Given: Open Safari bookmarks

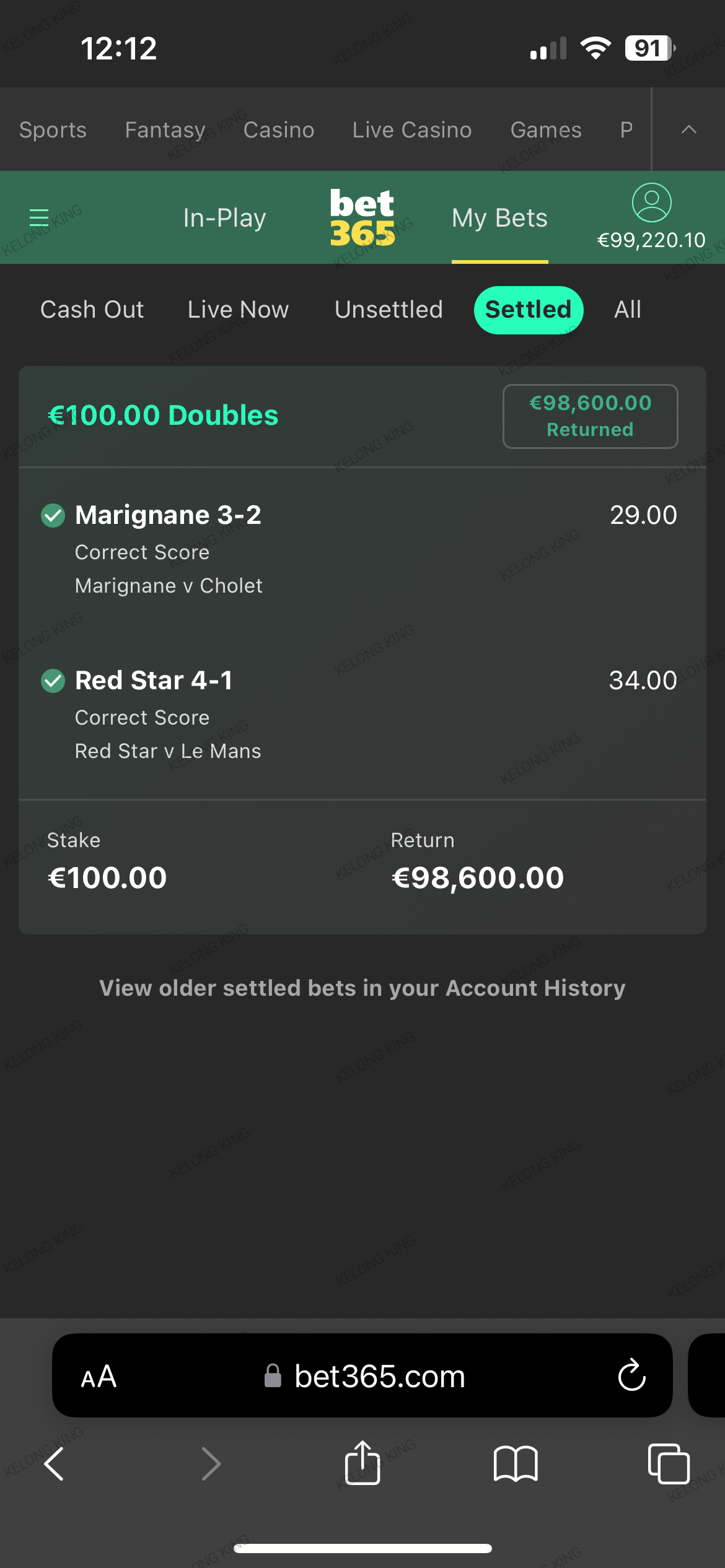Looking at the screenshot, I should 516,1463.
